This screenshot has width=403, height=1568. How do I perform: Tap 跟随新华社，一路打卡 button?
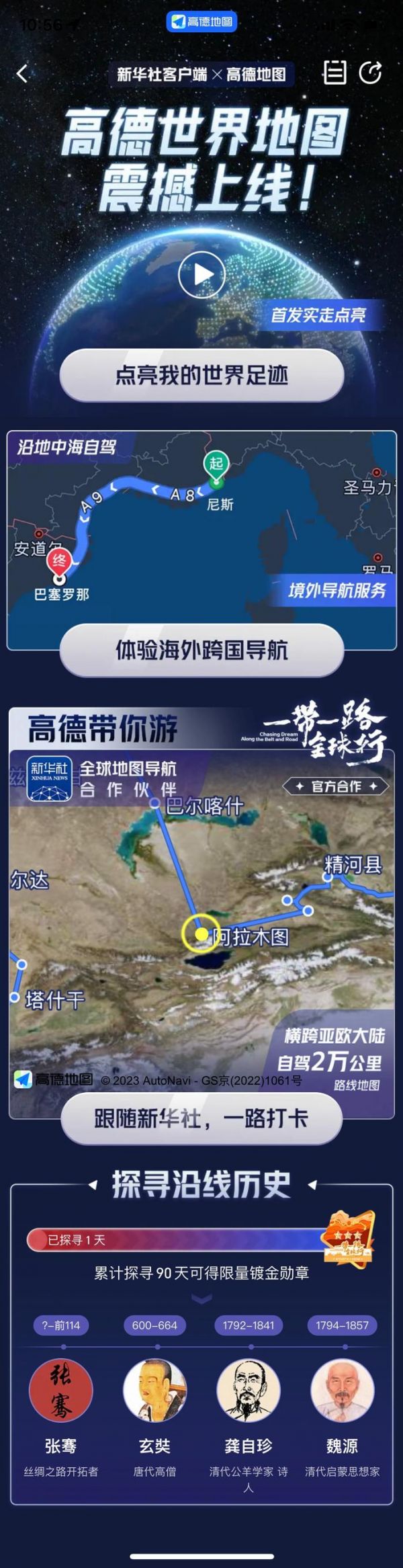click(201, 1118)
